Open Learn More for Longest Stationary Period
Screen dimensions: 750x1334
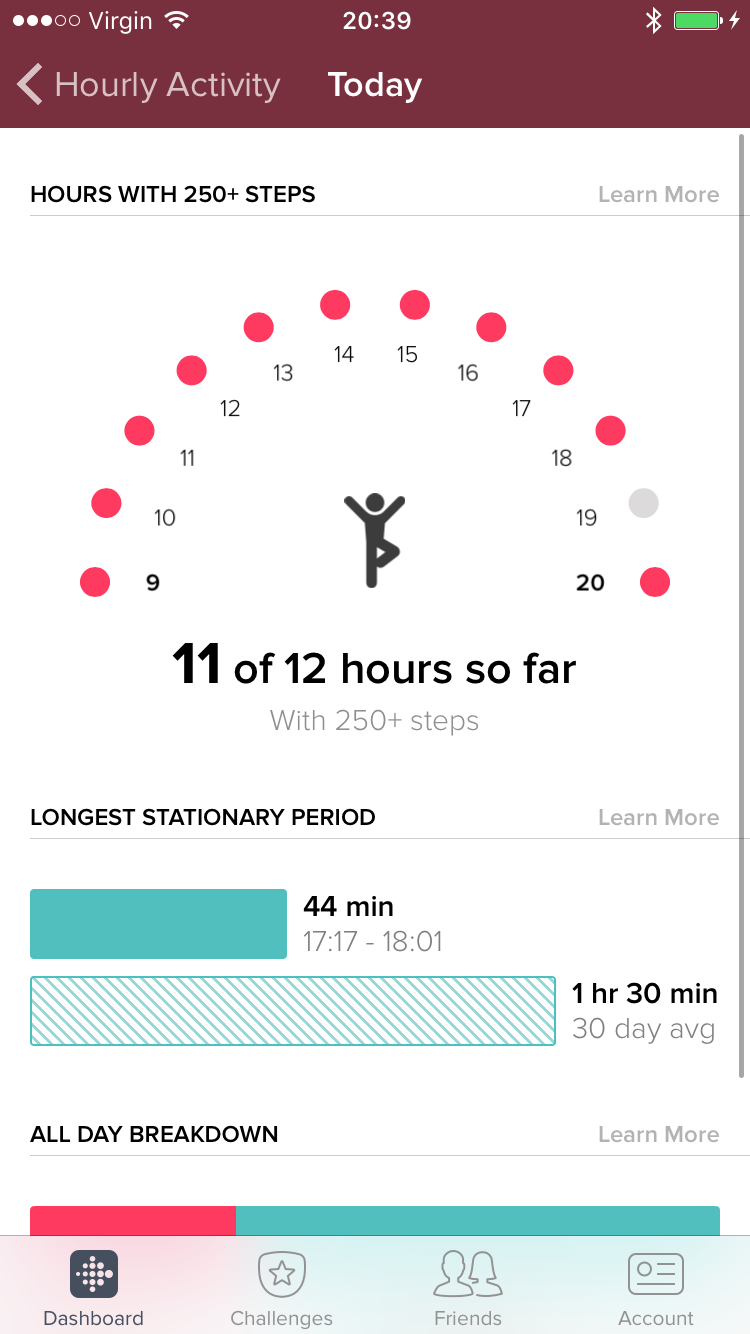pyautogui.click(x=658, y=817)
